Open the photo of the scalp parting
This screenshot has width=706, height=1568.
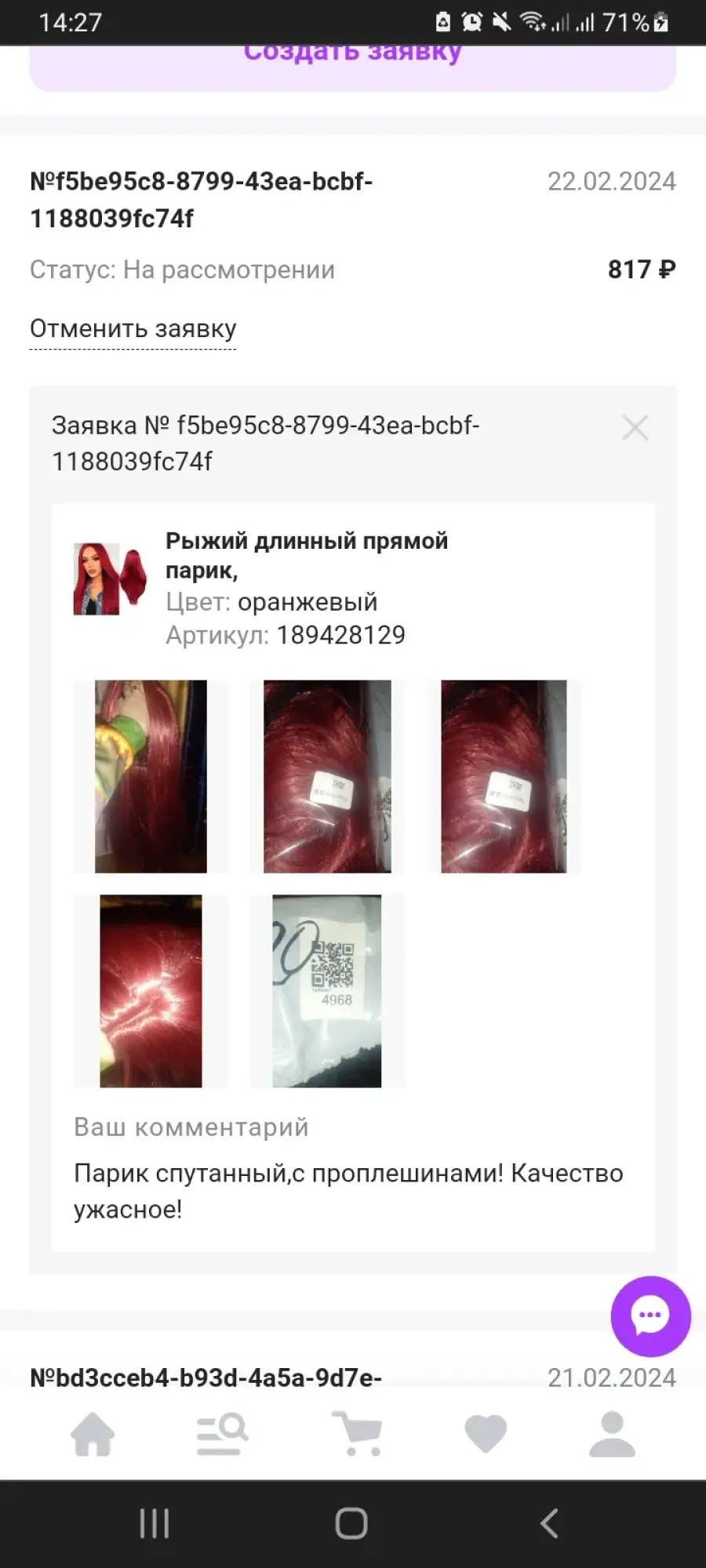coord(151,991)
